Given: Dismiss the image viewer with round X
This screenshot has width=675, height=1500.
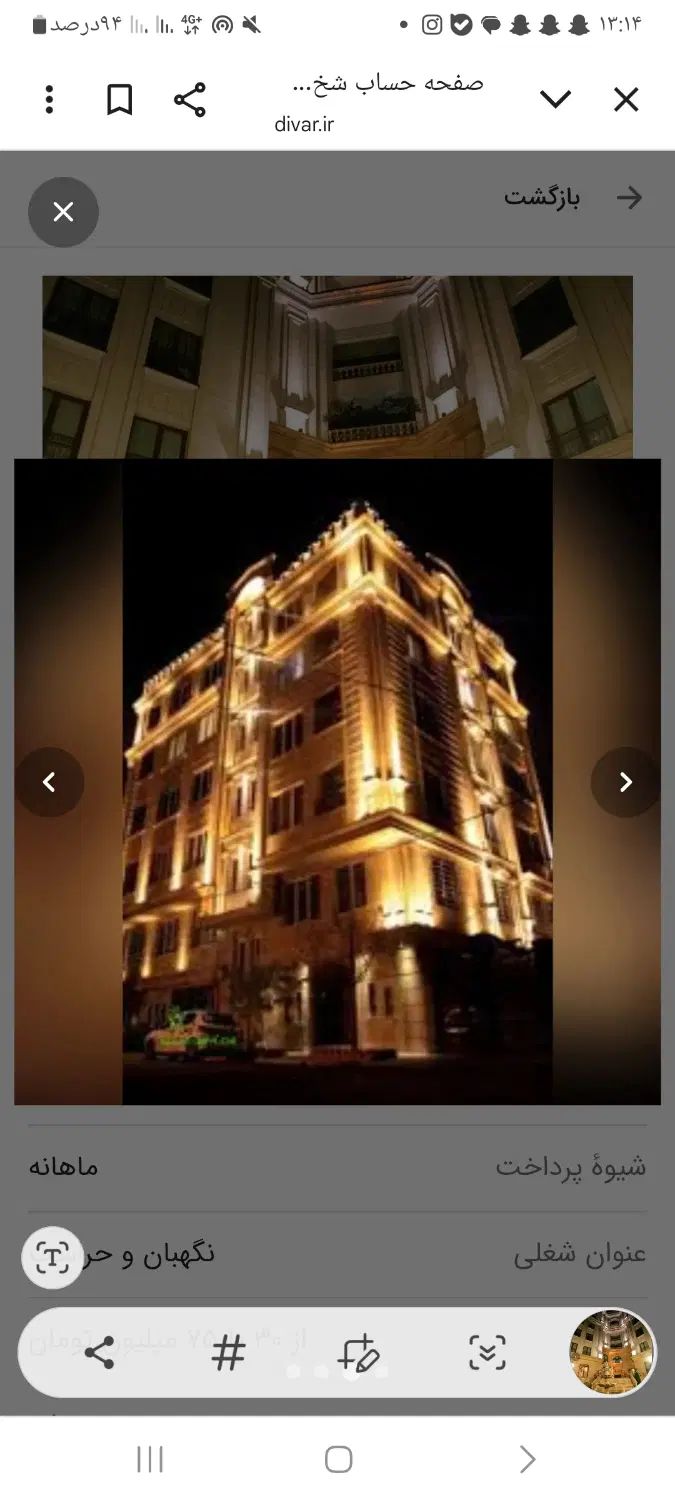Looking at the screenshot, I should 63,212.
